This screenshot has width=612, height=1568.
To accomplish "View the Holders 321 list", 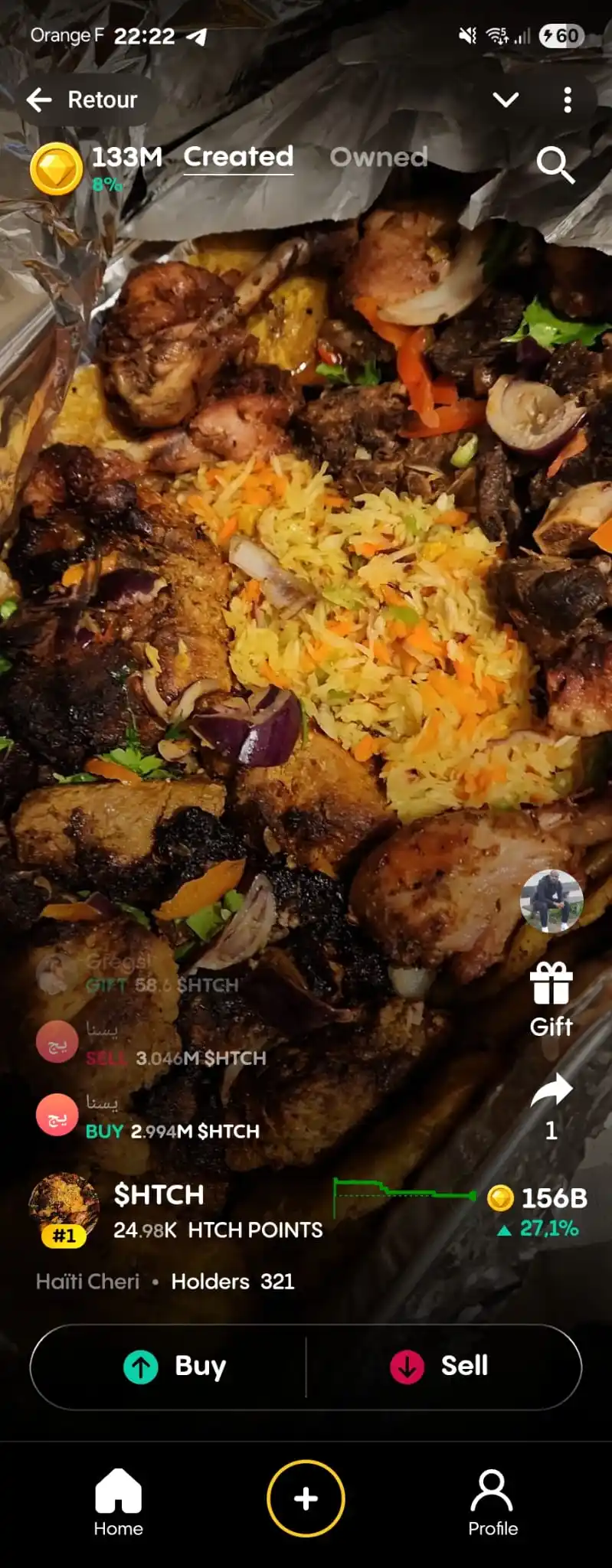I will tap(232, 1282).
